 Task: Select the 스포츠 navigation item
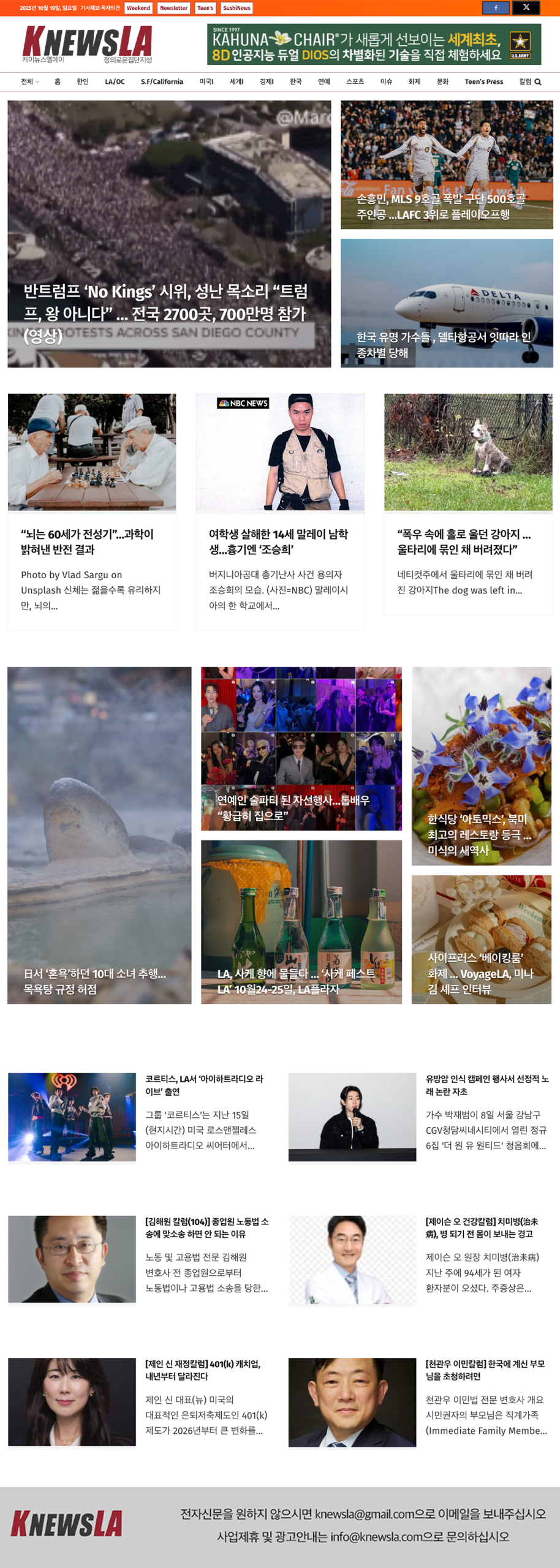(355, 82)
